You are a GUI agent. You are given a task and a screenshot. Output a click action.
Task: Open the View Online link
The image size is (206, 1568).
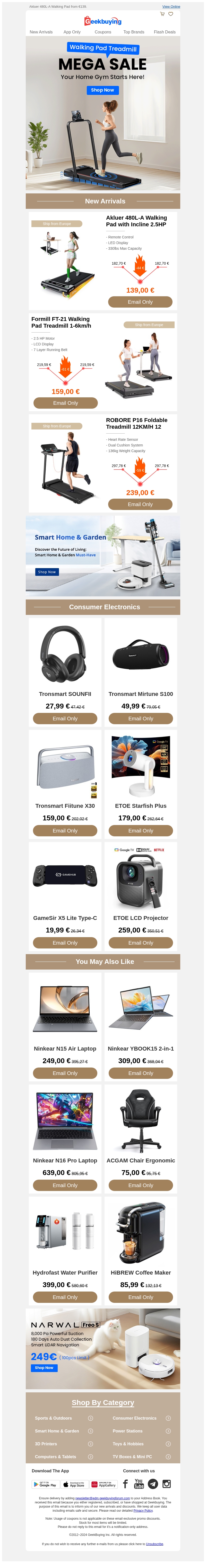click(x=171, y=6)
